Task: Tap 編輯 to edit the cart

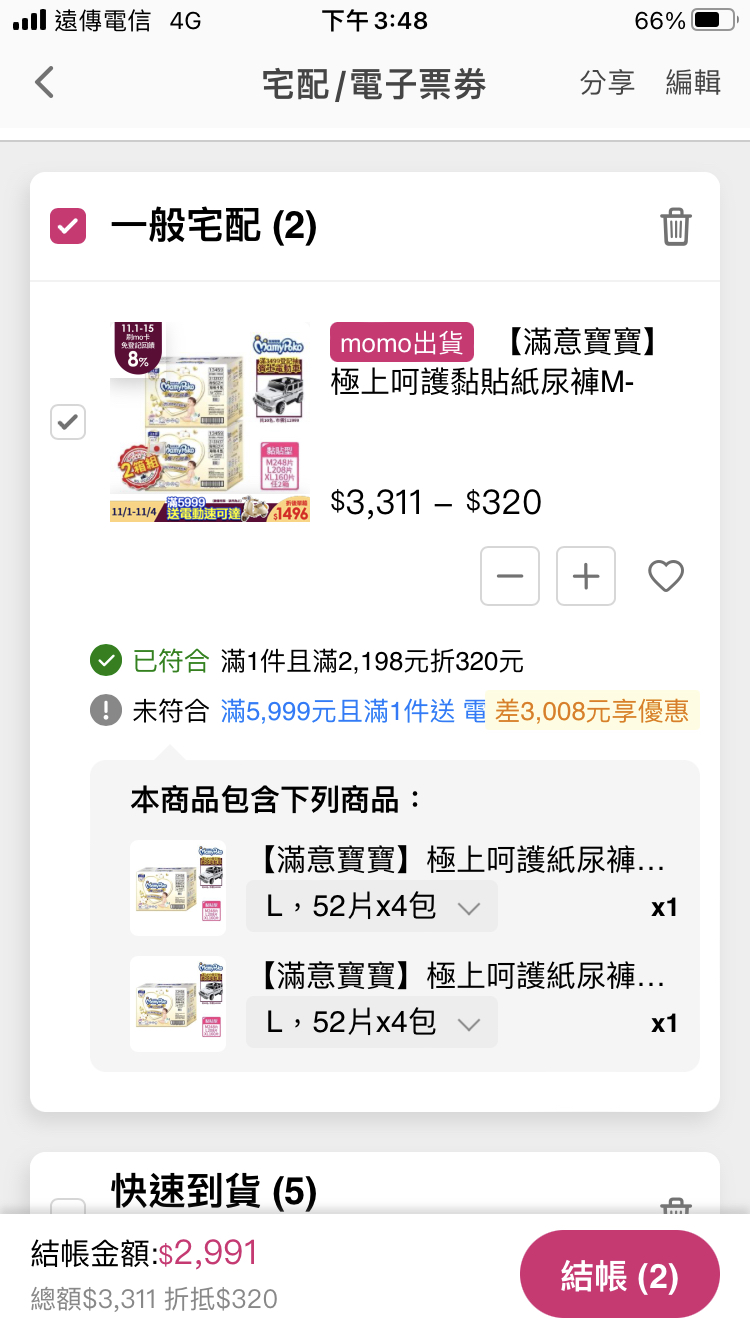Action: [x=693, y=83]
